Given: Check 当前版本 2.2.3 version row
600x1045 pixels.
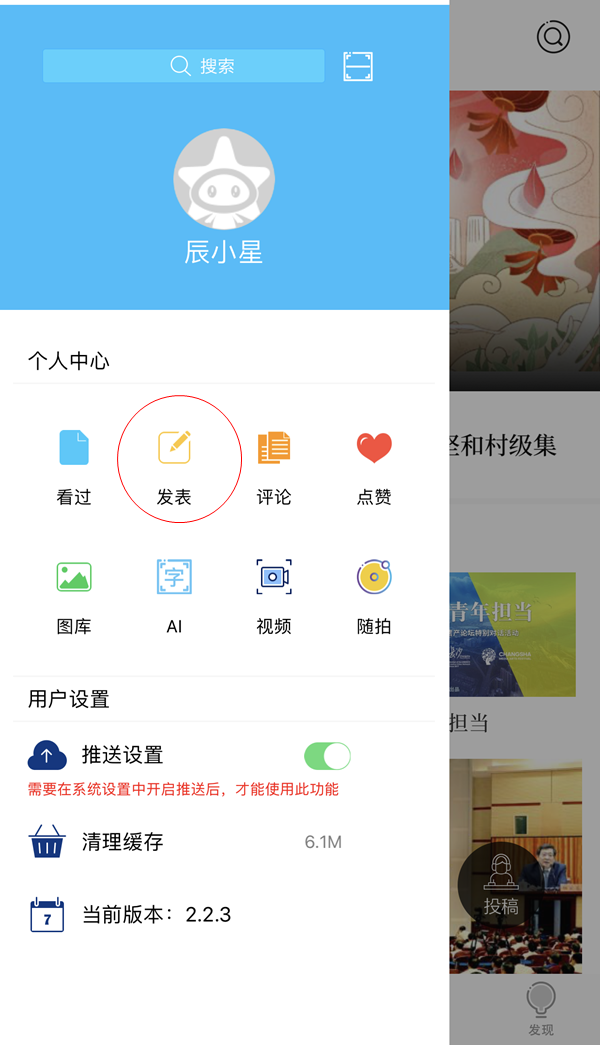Looking at the screenshot, I should pyautogui.click(x=155, y=914).
